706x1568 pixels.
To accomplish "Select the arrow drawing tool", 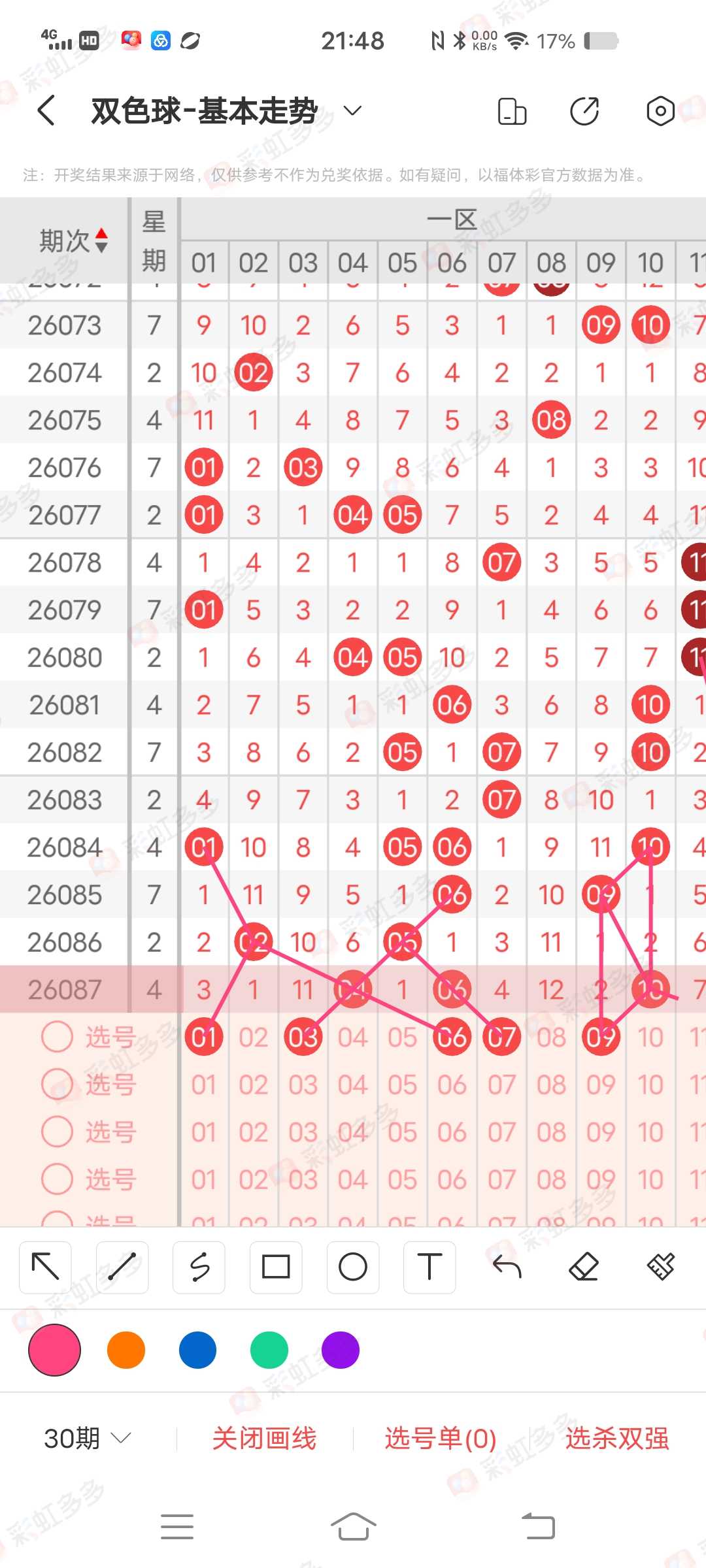I will click(45, 1267).
